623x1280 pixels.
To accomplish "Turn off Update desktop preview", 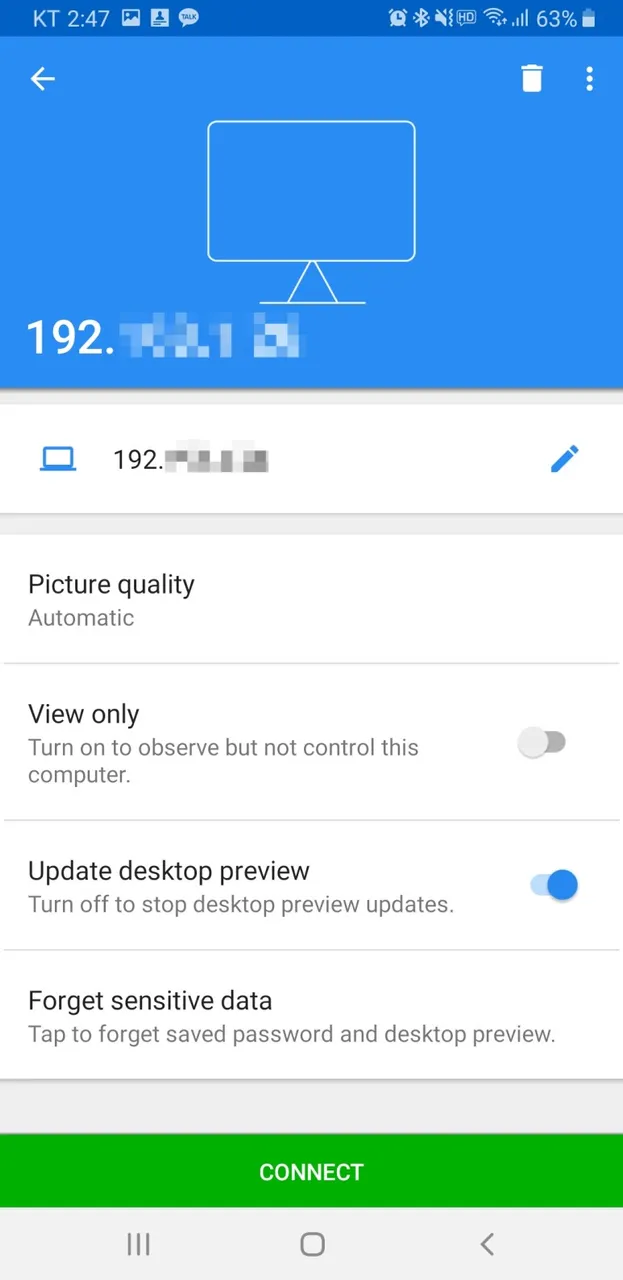I will tap(554, 885).
